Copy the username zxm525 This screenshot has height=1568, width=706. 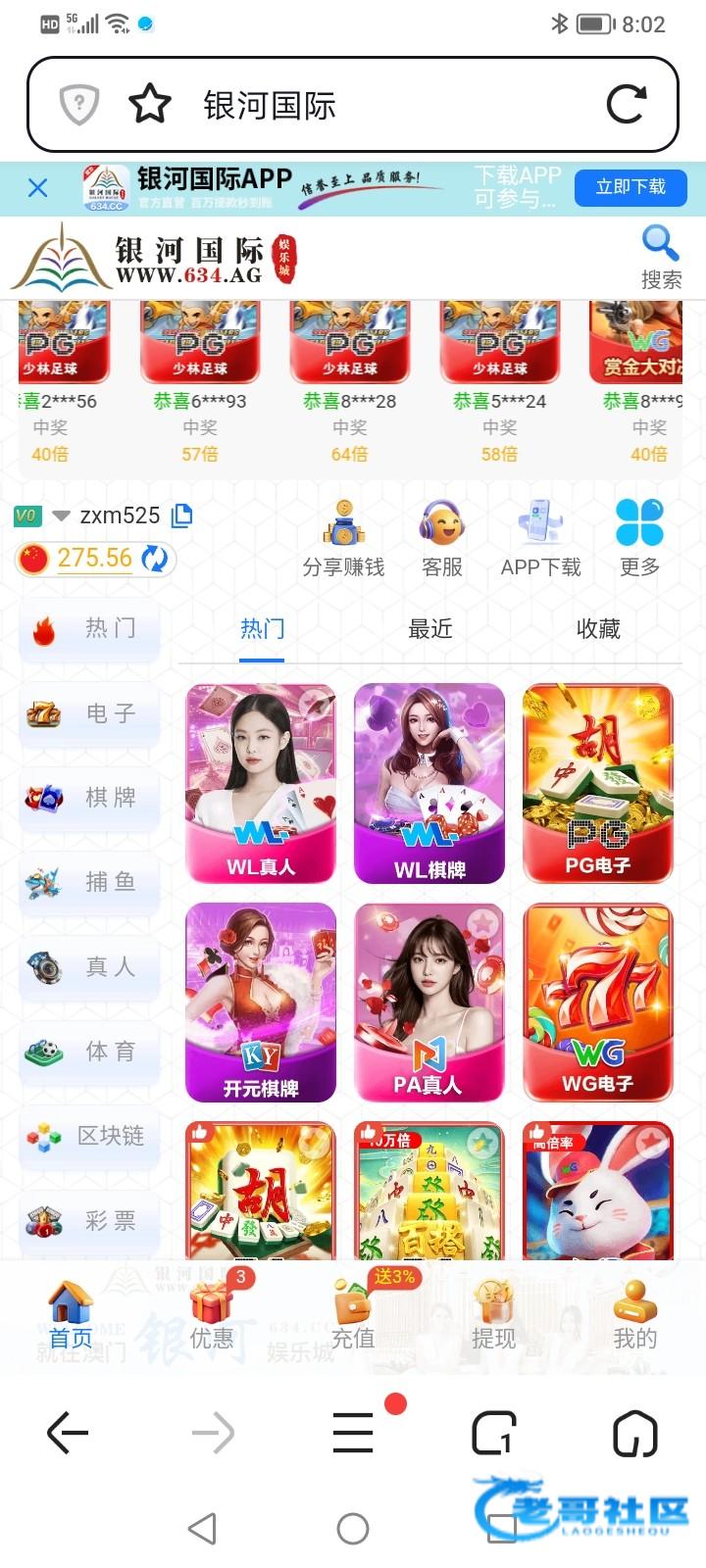tap(182, 514)
